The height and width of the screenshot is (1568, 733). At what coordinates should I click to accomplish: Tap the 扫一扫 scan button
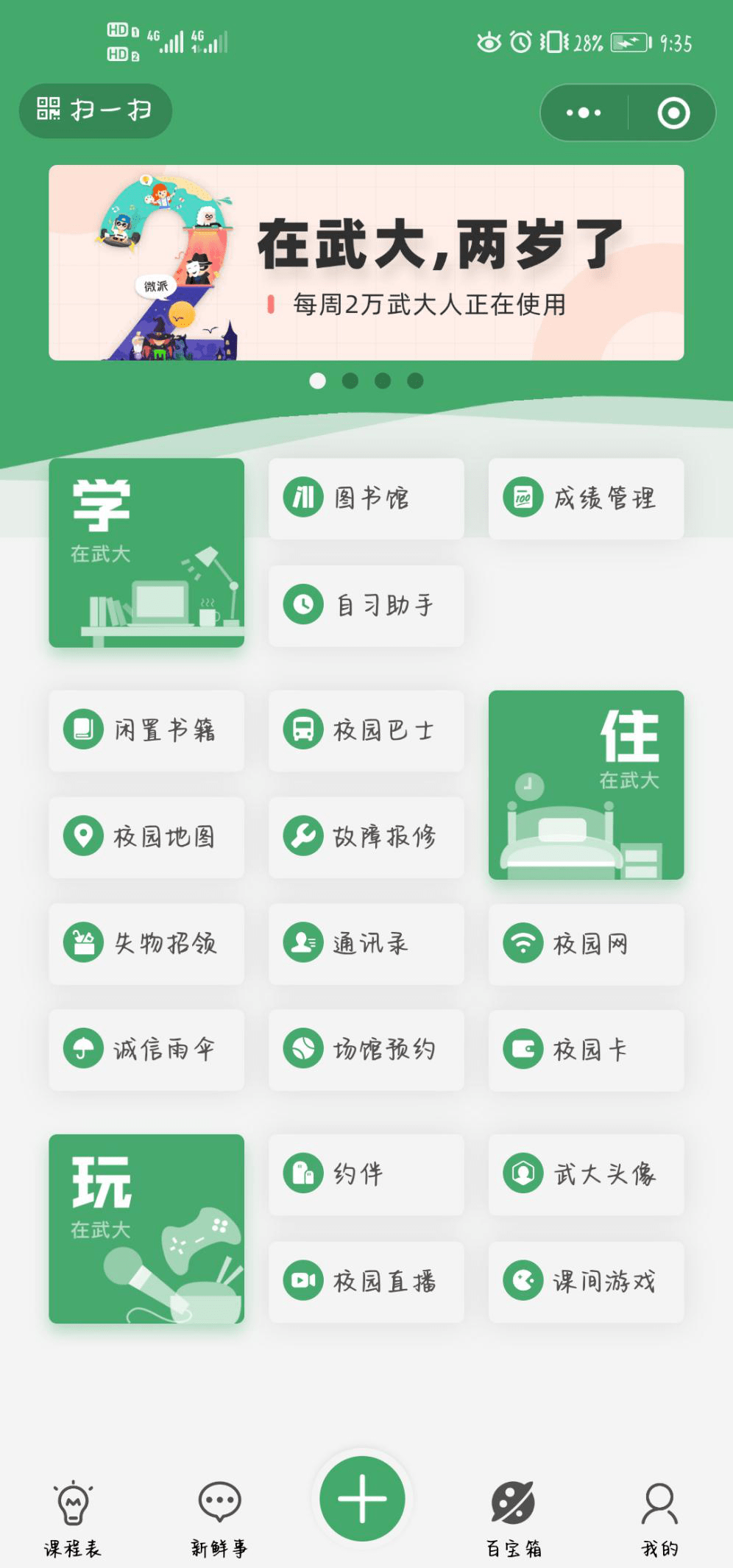coord(96,110)
